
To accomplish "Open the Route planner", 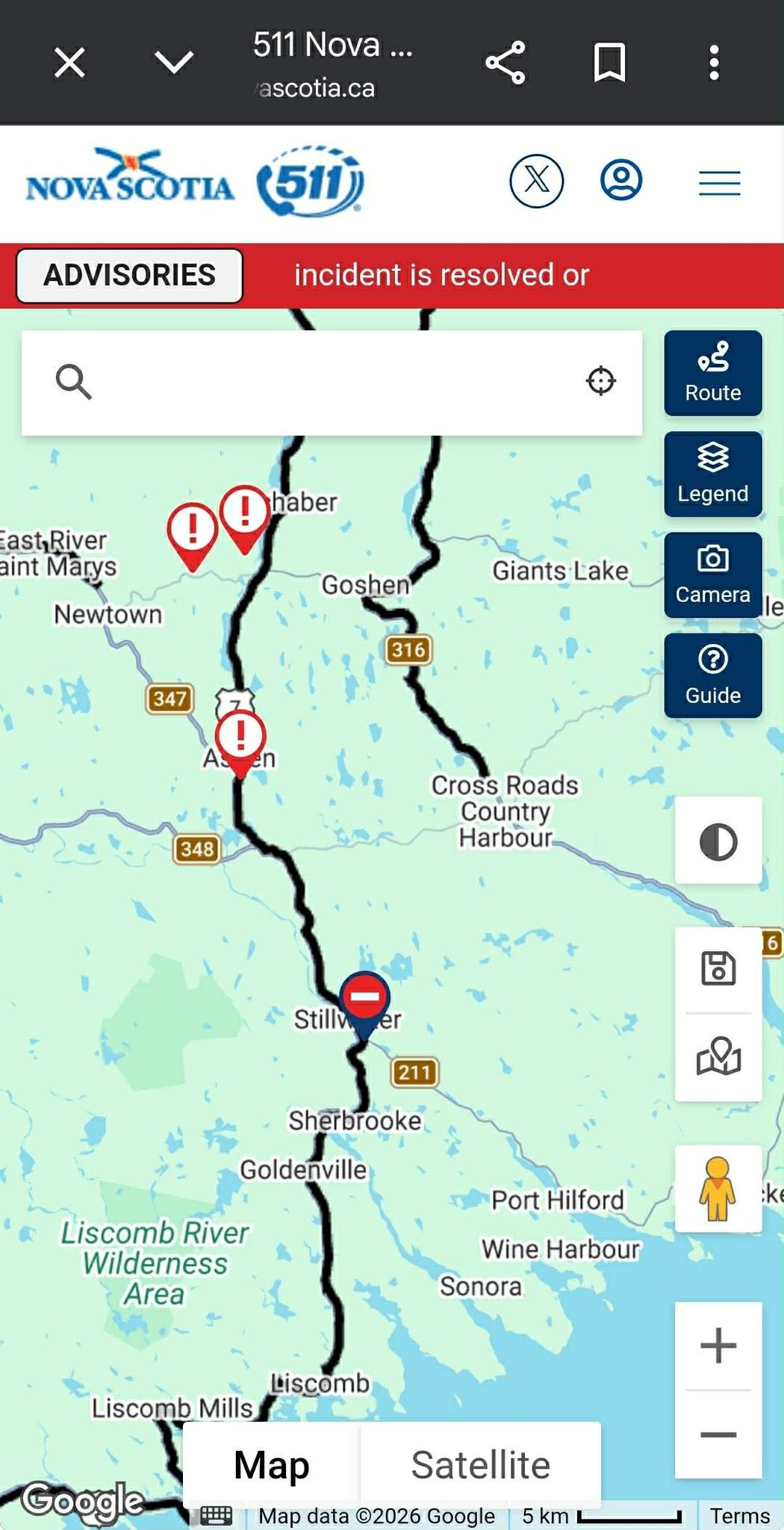I will [713, 373].
